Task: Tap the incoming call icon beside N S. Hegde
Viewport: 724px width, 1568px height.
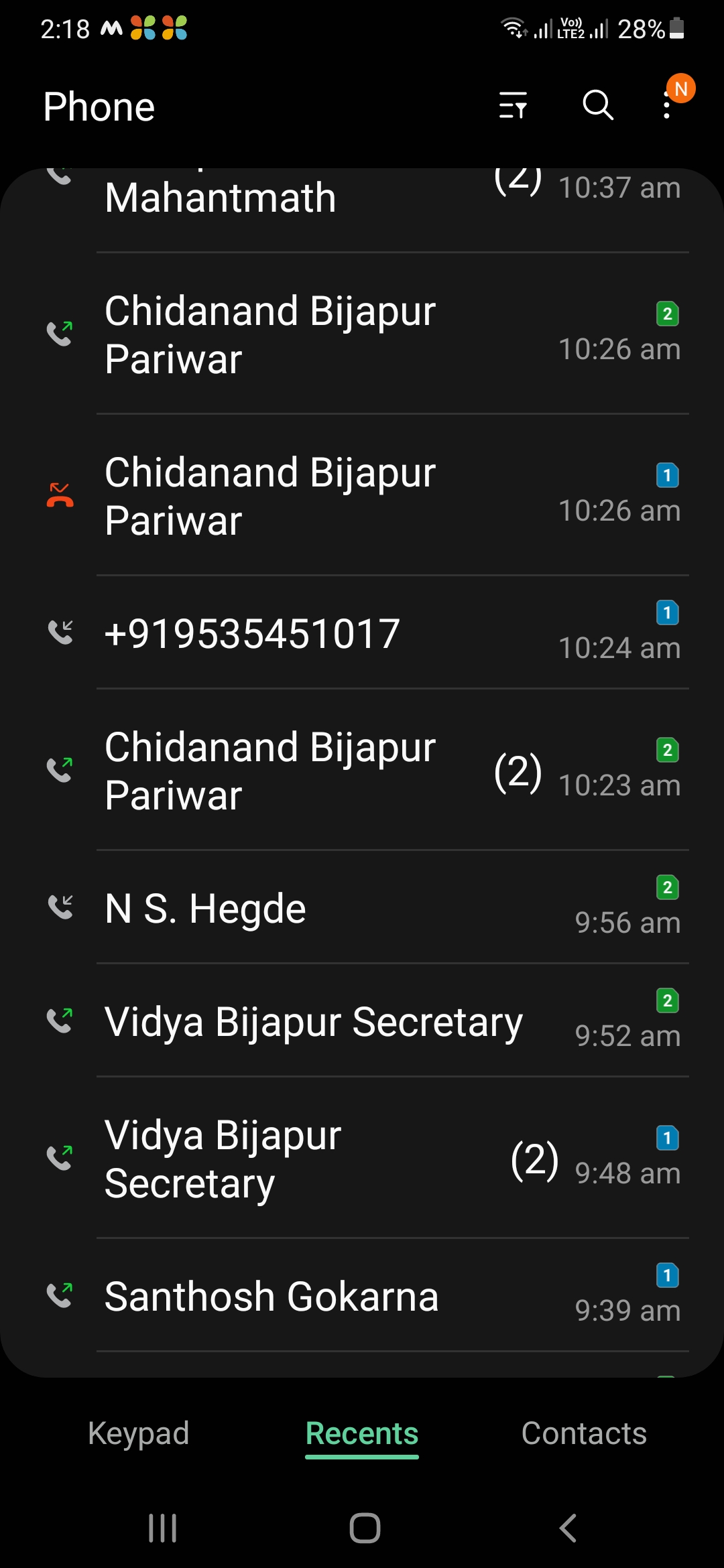Action: pyautogui.click(x=61, y=907)
